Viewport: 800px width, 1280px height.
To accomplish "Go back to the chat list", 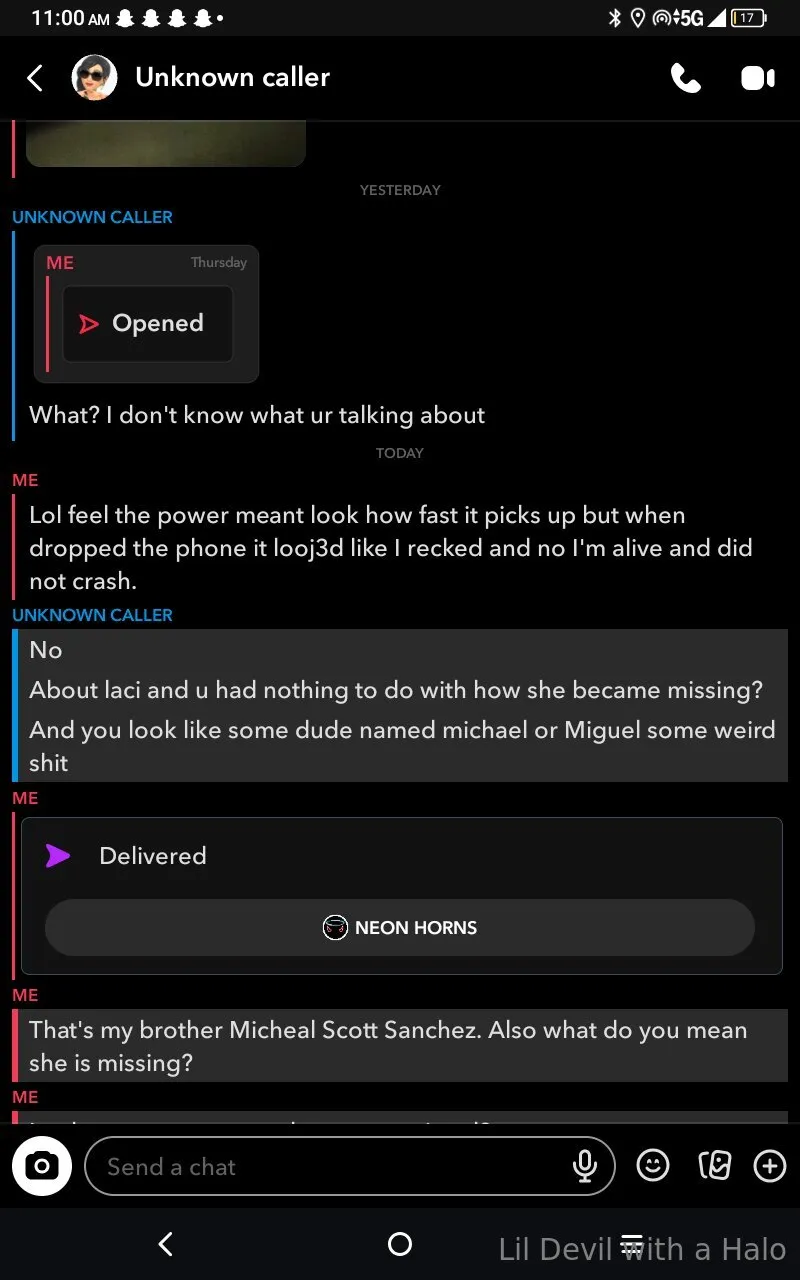I will coord(35,78).
